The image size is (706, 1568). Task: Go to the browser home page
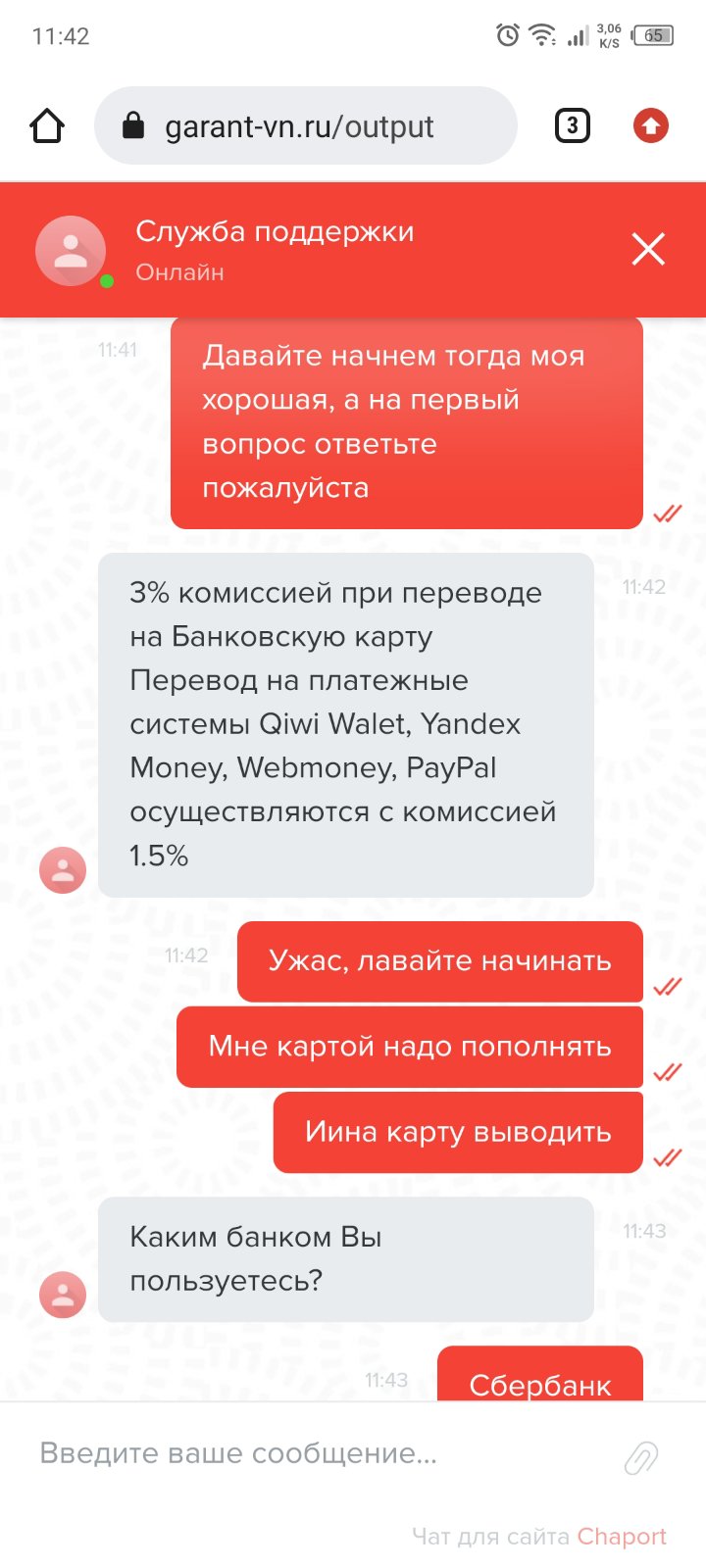point(47,126)
